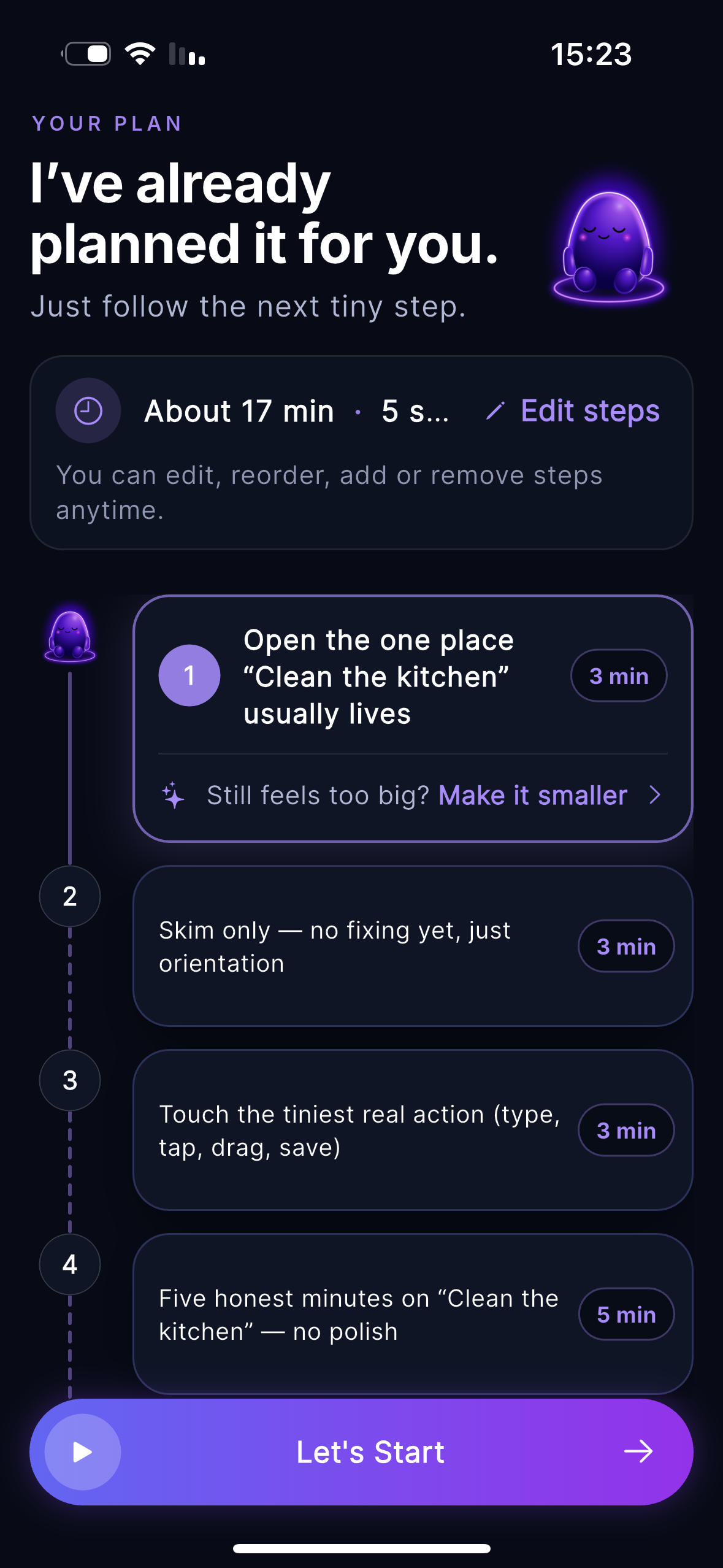Start the plan with Let's Start

[x=361, y=1451]
